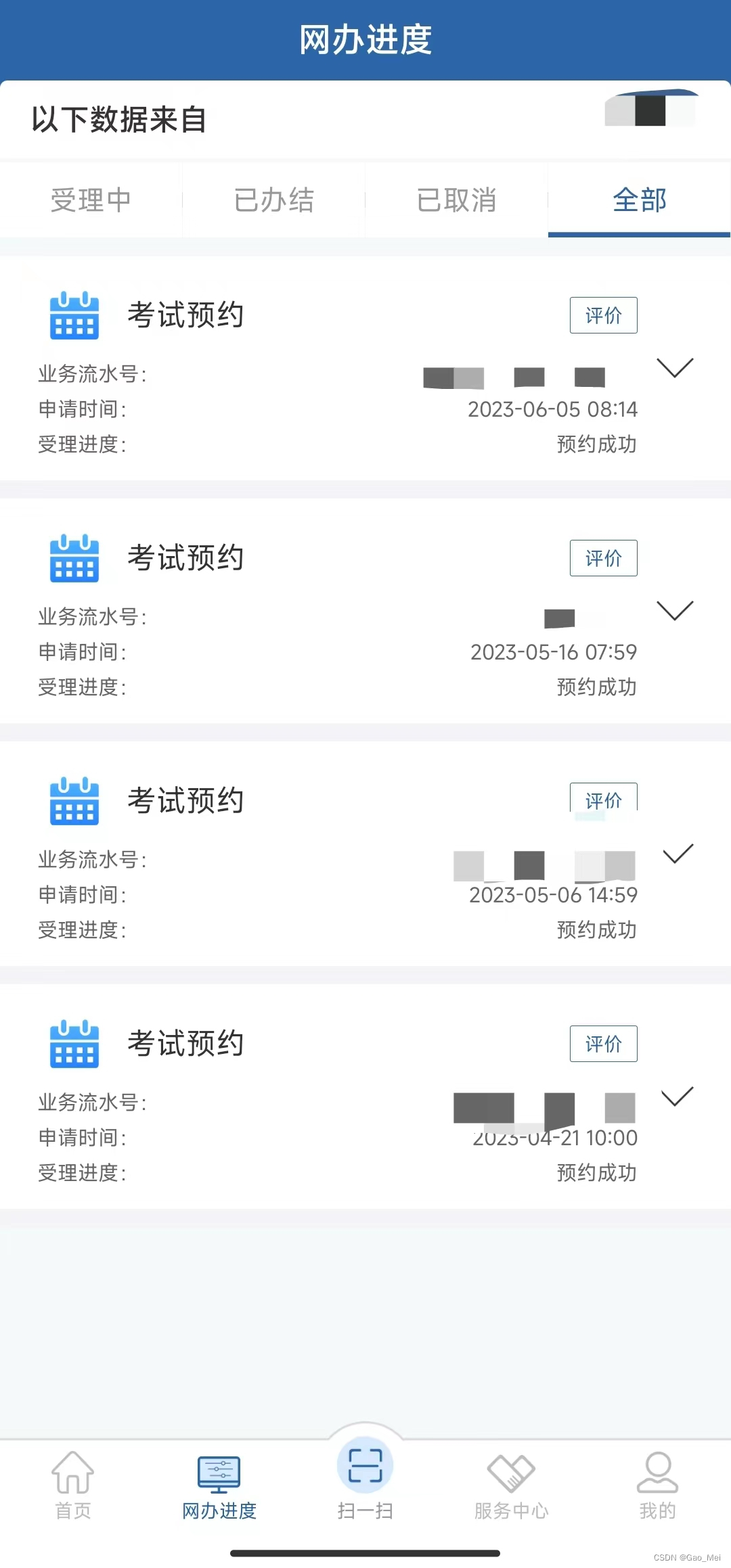The image size is (731, 1568).
Task: Expand the 2023-05-16 record details chevron
Action: [675, 611]
